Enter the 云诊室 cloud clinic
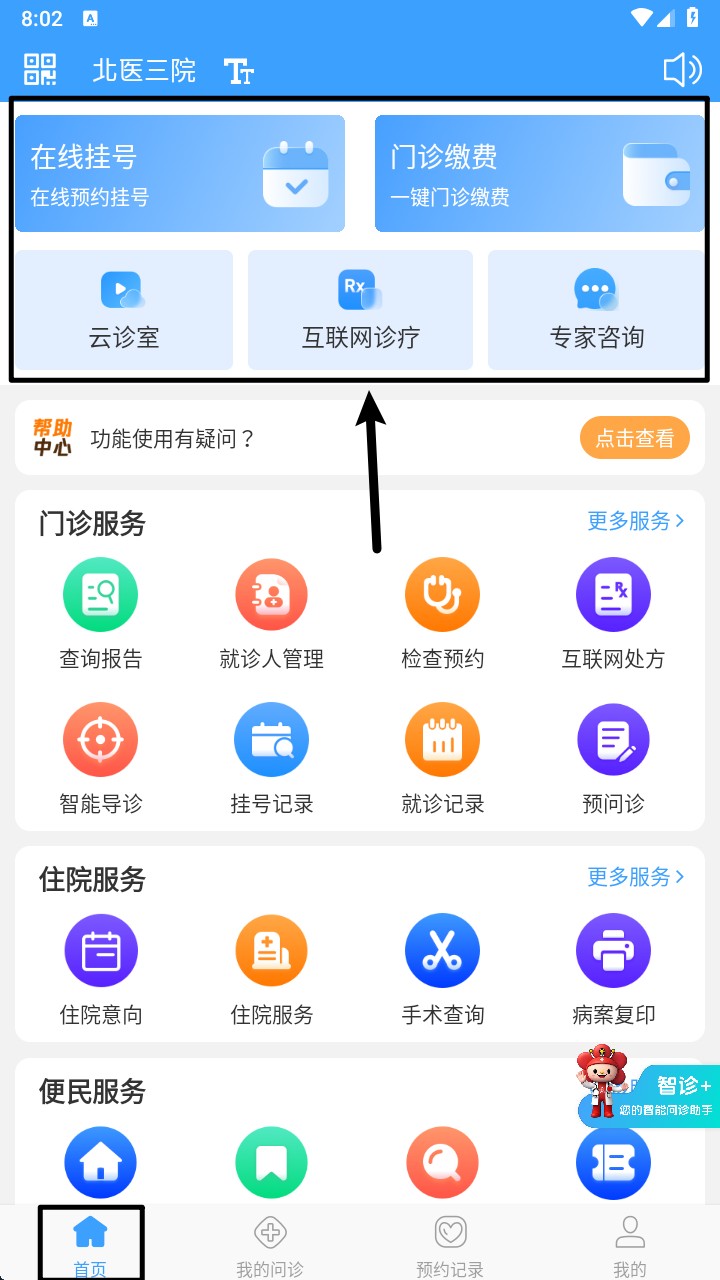720x1280 pixels. click(124, 310)
